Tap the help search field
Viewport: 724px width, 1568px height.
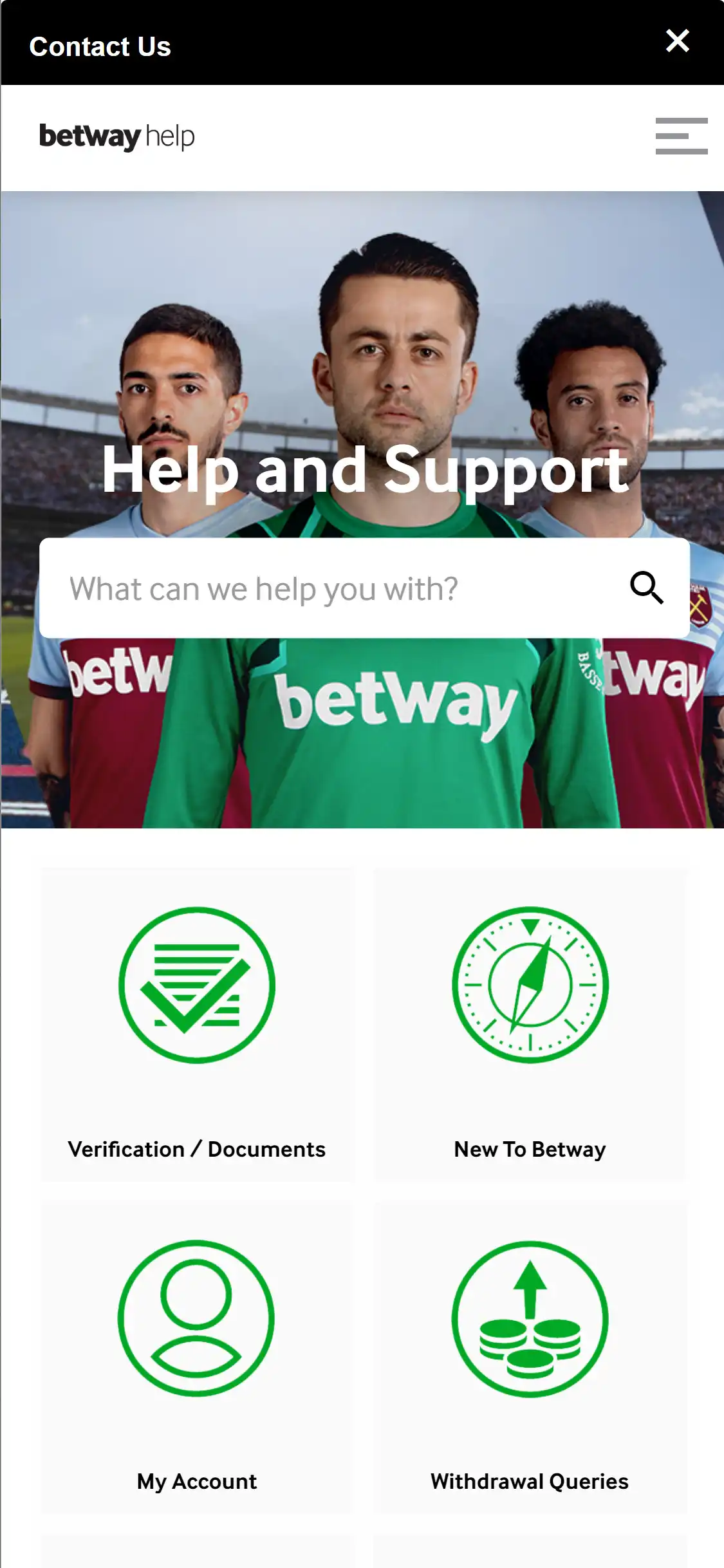coord(335,588)
